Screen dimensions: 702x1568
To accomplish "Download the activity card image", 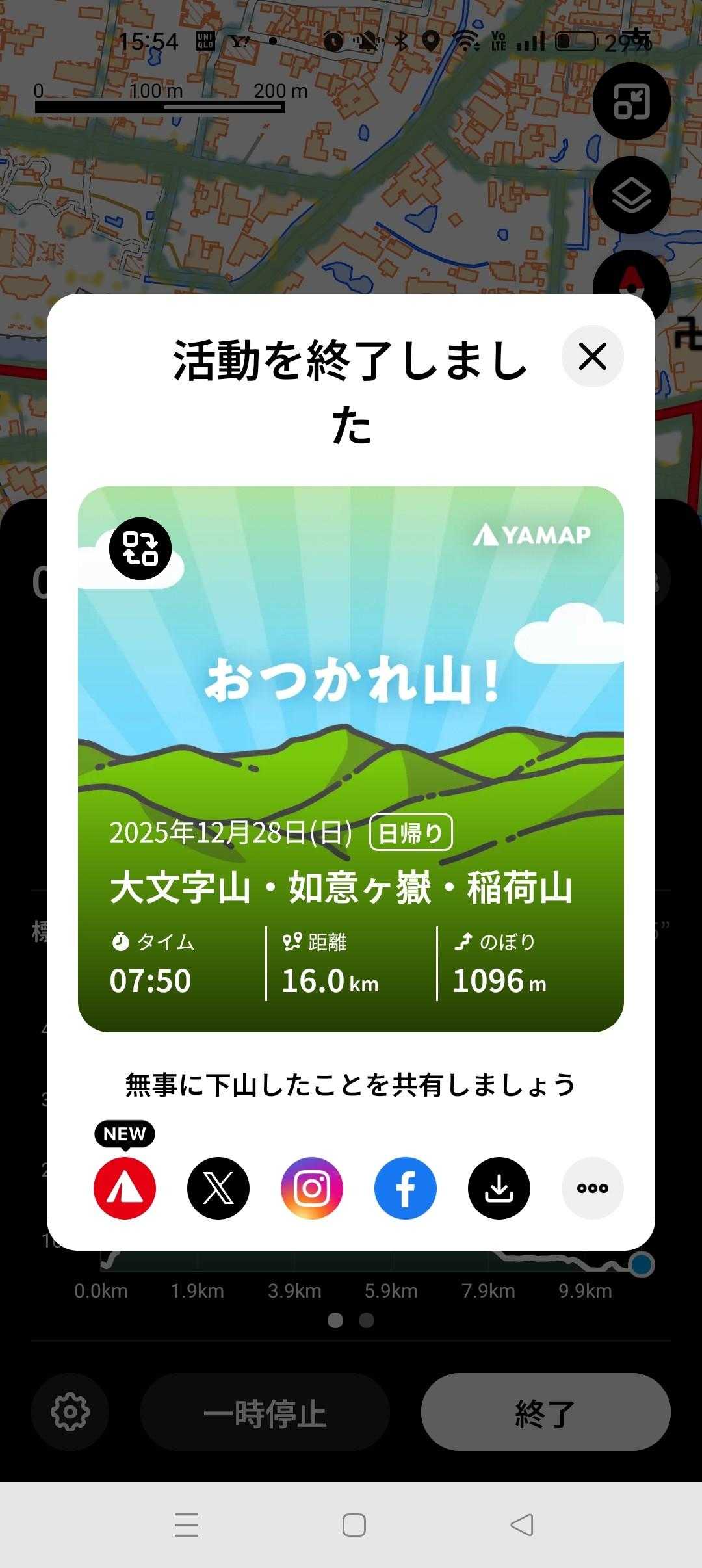I will click(499, 1188).
